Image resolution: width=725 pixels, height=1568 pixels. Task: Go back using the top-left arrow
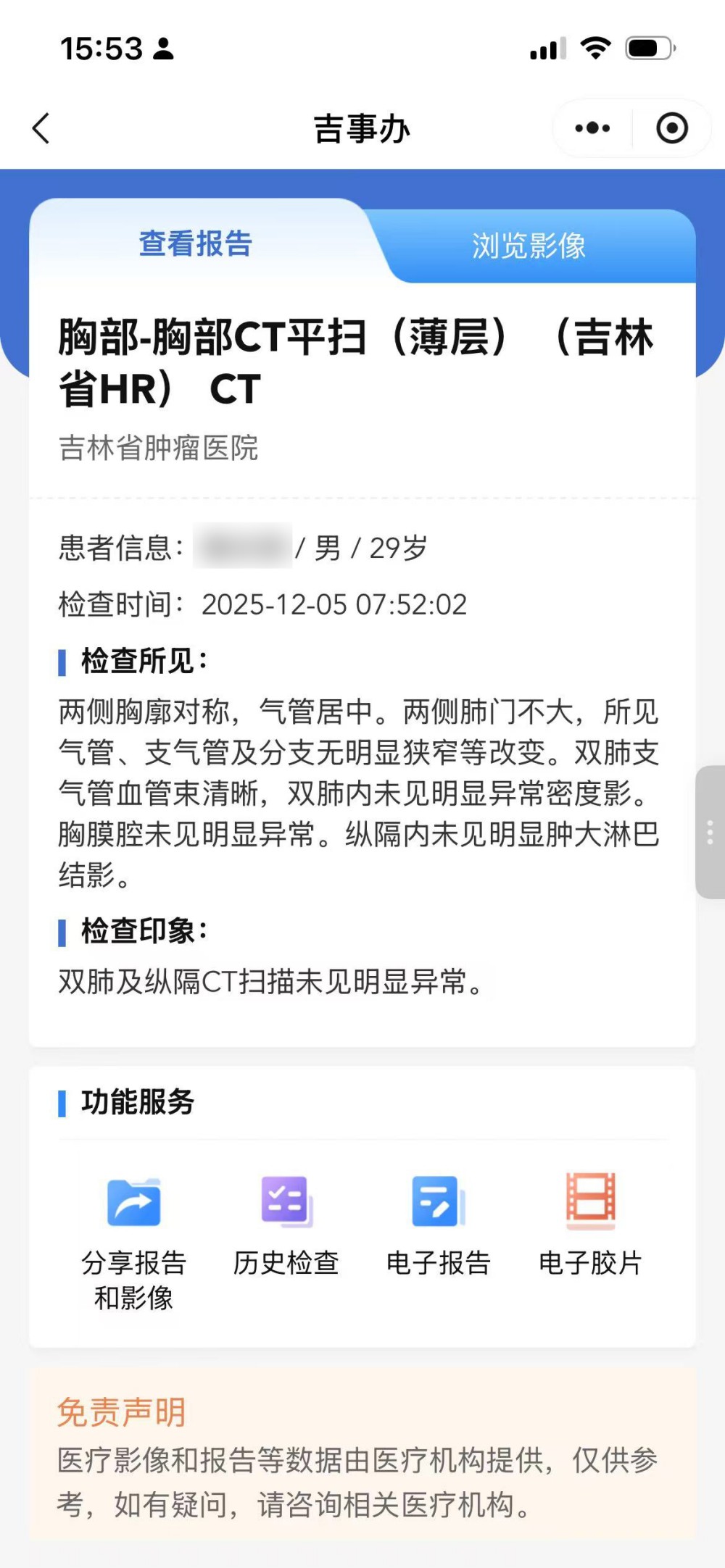point(41,129)
